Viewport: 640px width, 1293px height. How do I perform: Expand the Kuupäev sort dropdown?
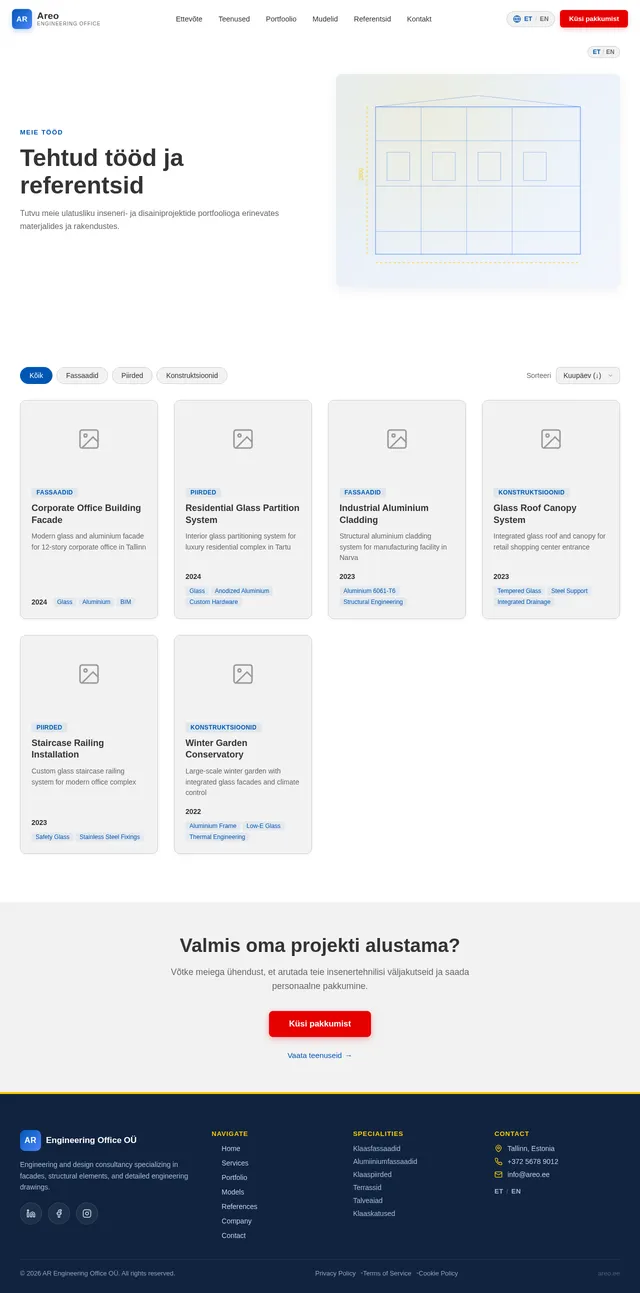[588, 376]
